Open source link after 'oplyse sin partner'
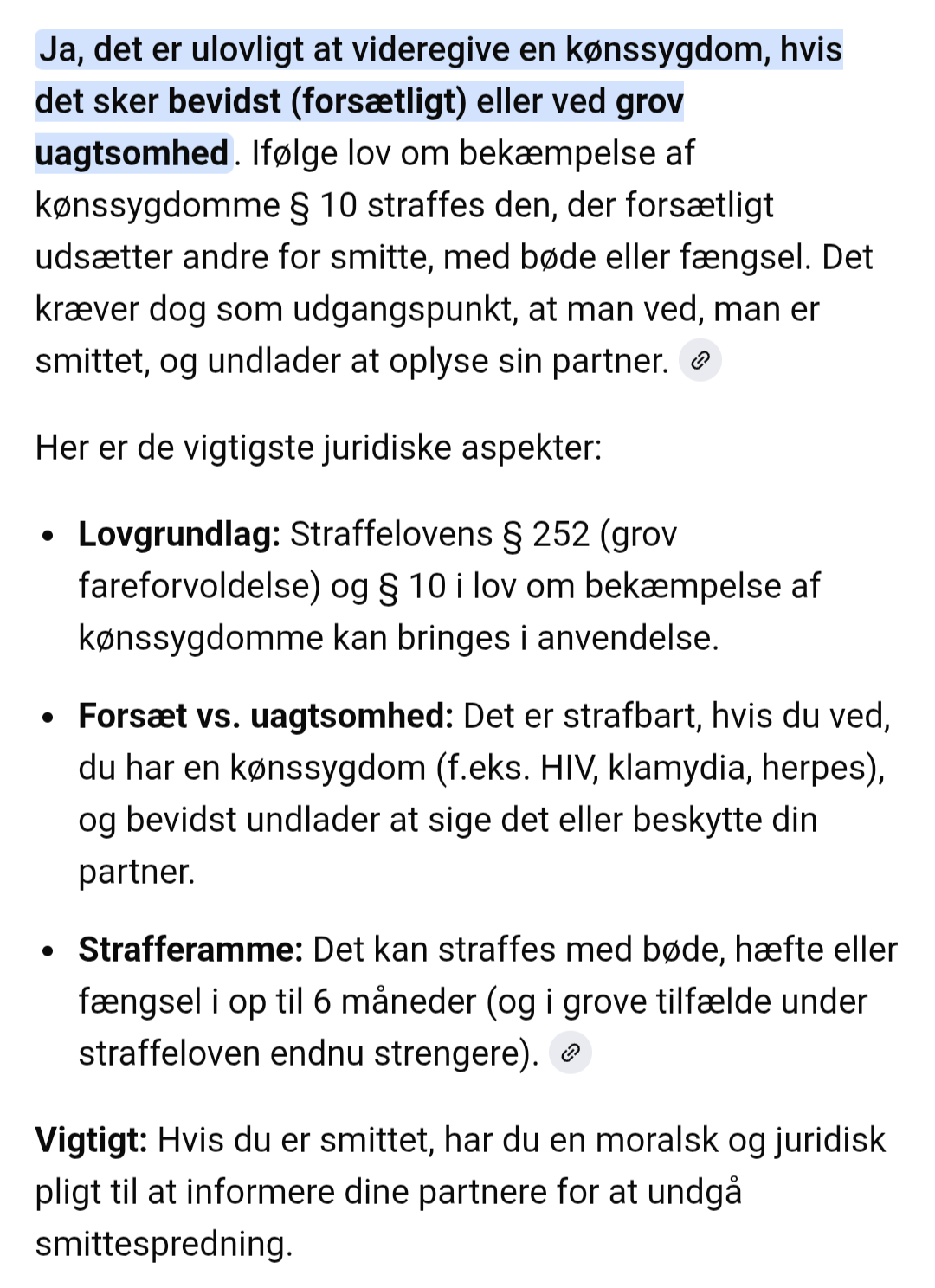 [x=700, y=361]
